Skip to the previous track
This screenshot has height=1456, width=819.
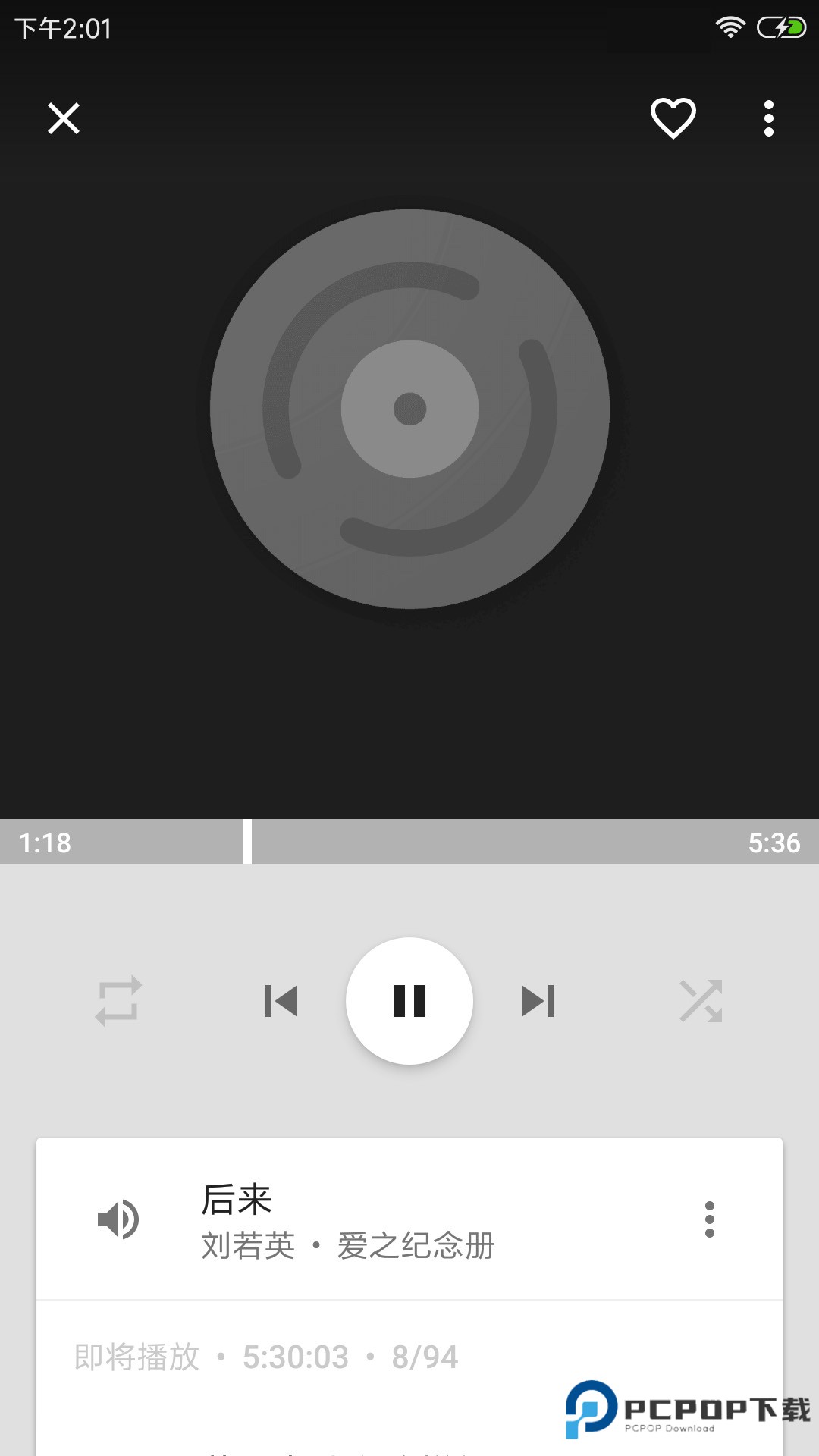point(281,1001)
